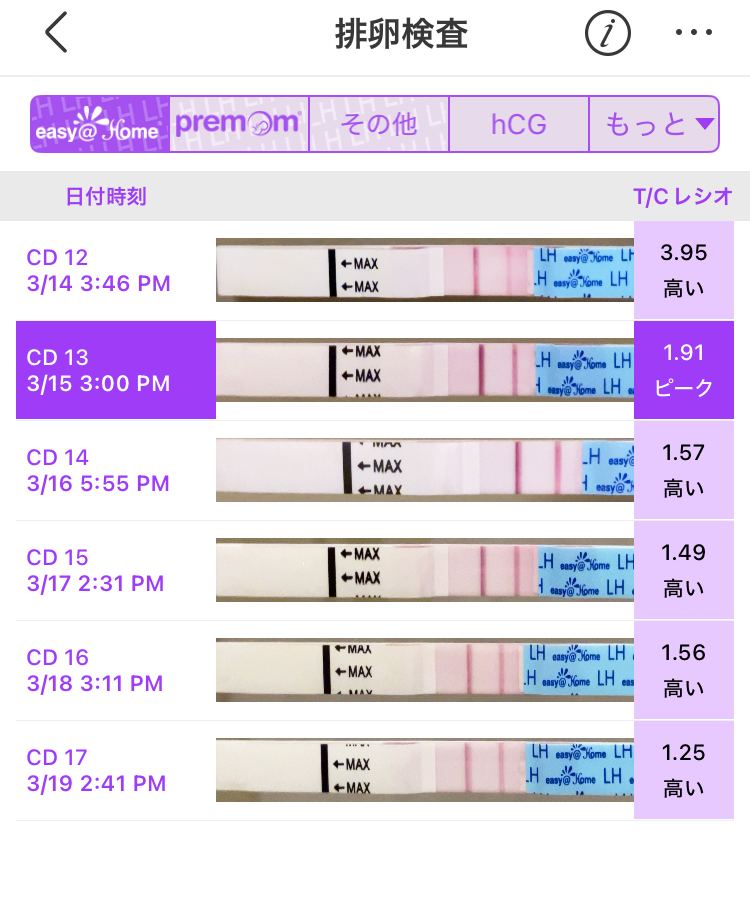Switch to the hCG tab
Image resolution: width=750 pixels, height=908 pixels.
[x=519, y=124]
